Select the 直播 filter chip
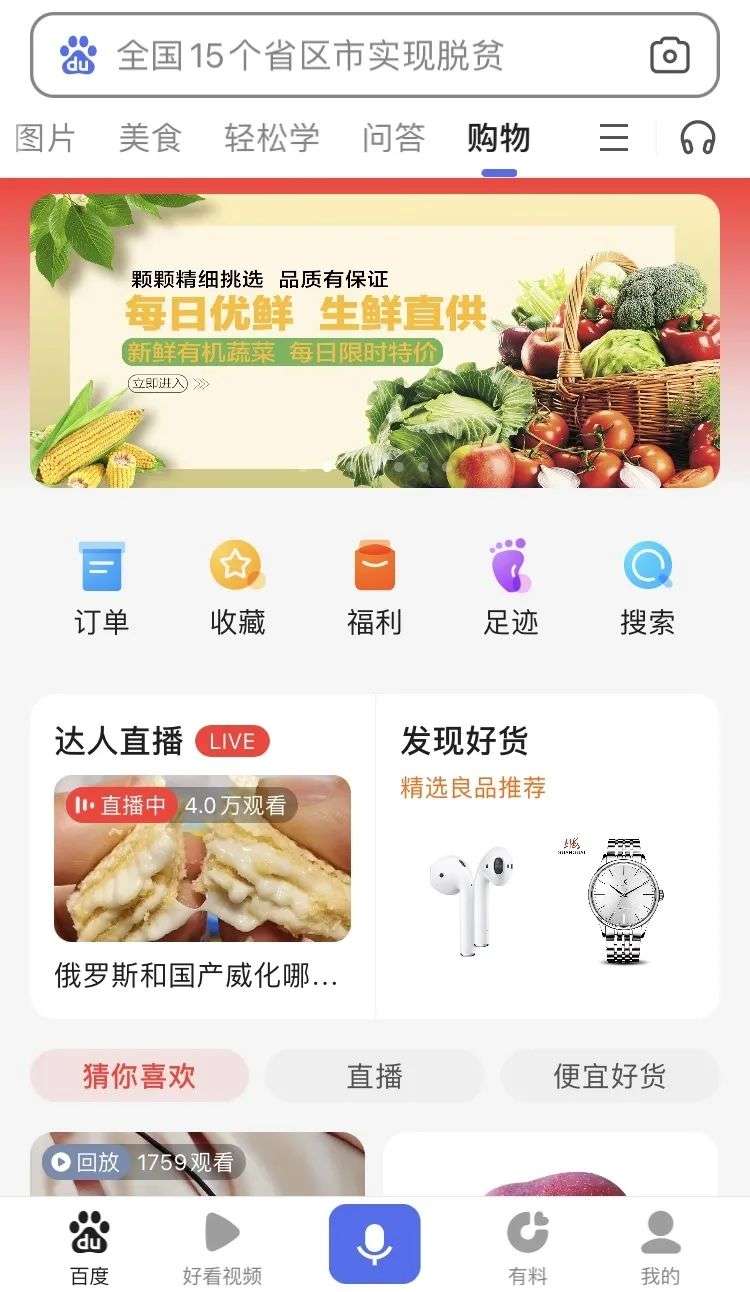 [x=374, y=1076]
